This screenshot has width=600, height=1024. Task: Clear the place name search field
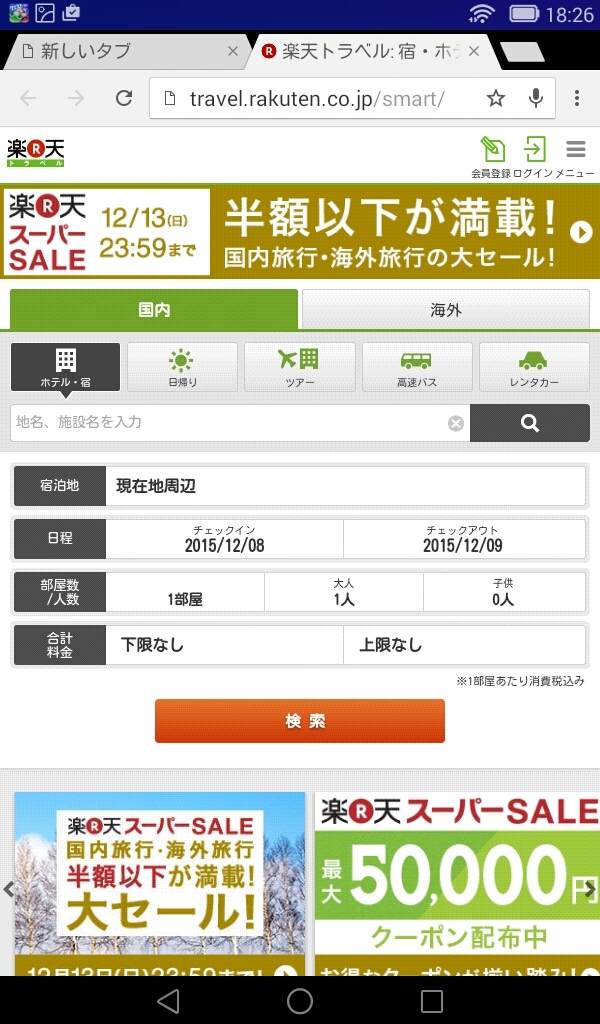456,423
